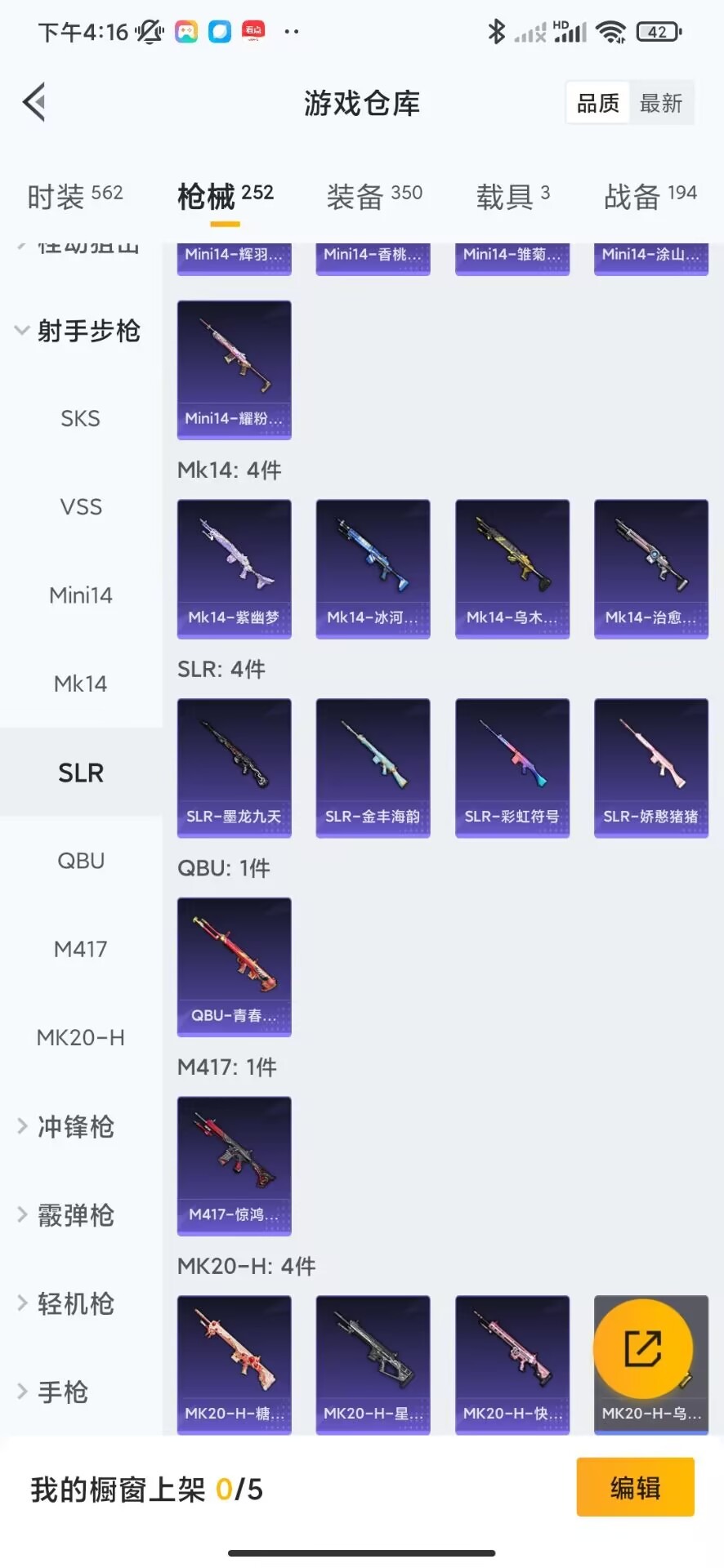
Task: Expand the 冲锋枪 category
Action: 74,1127
